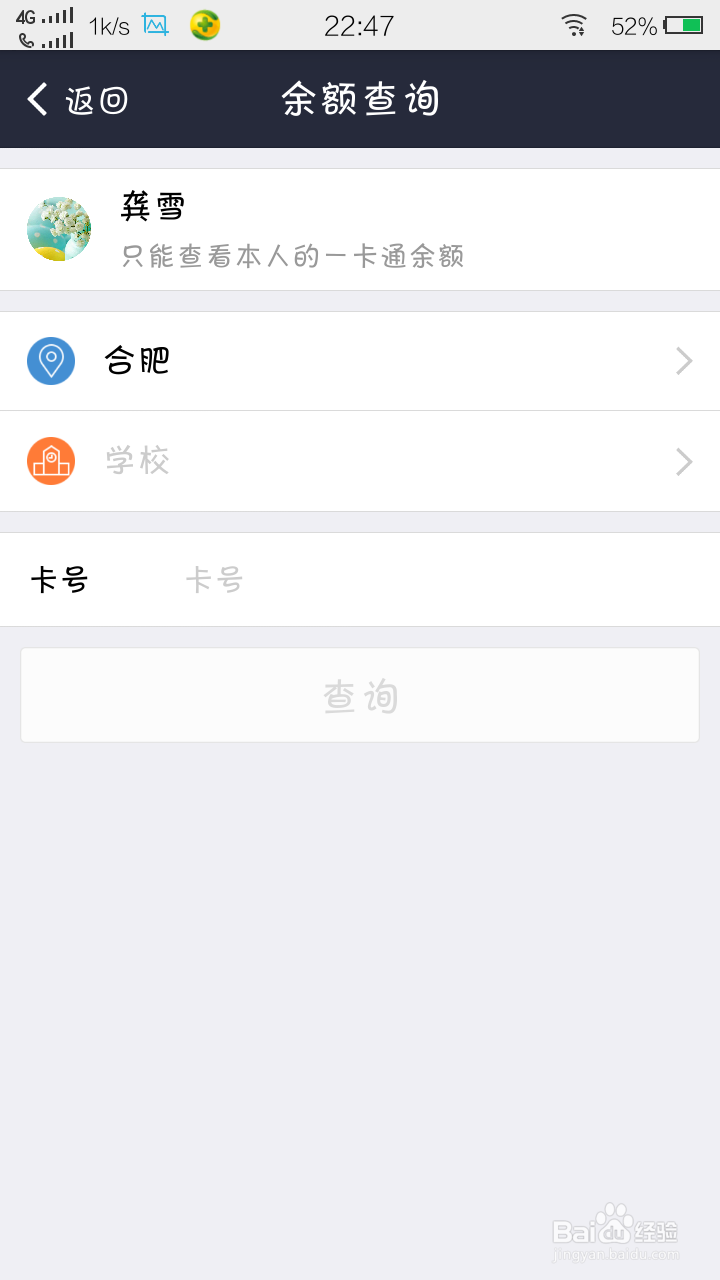This screenshot has width=720, height=1280.
Task: Open the 学校 school selector row
Action: [360, 461]
